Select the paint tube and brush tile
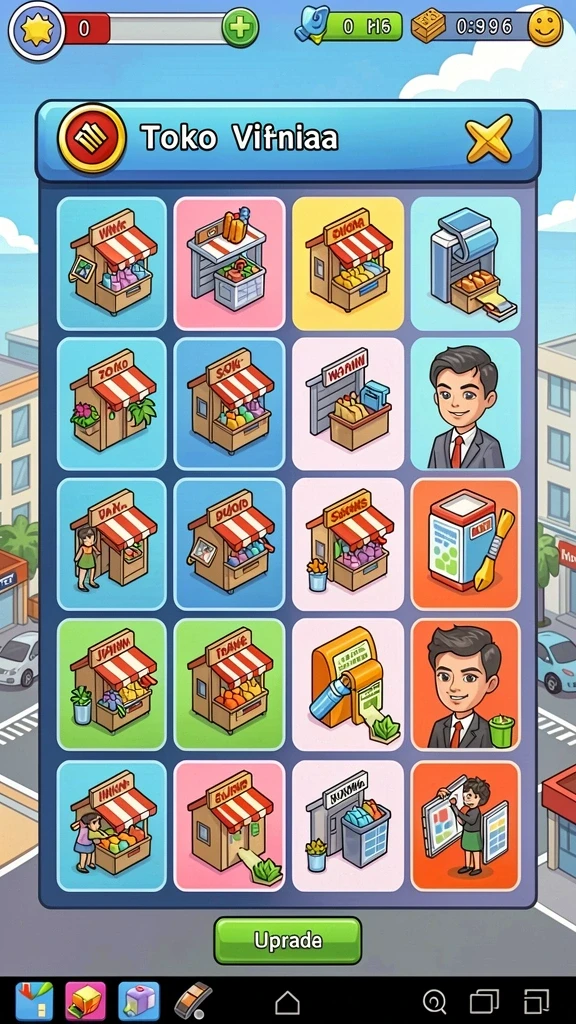 point(466,545)
